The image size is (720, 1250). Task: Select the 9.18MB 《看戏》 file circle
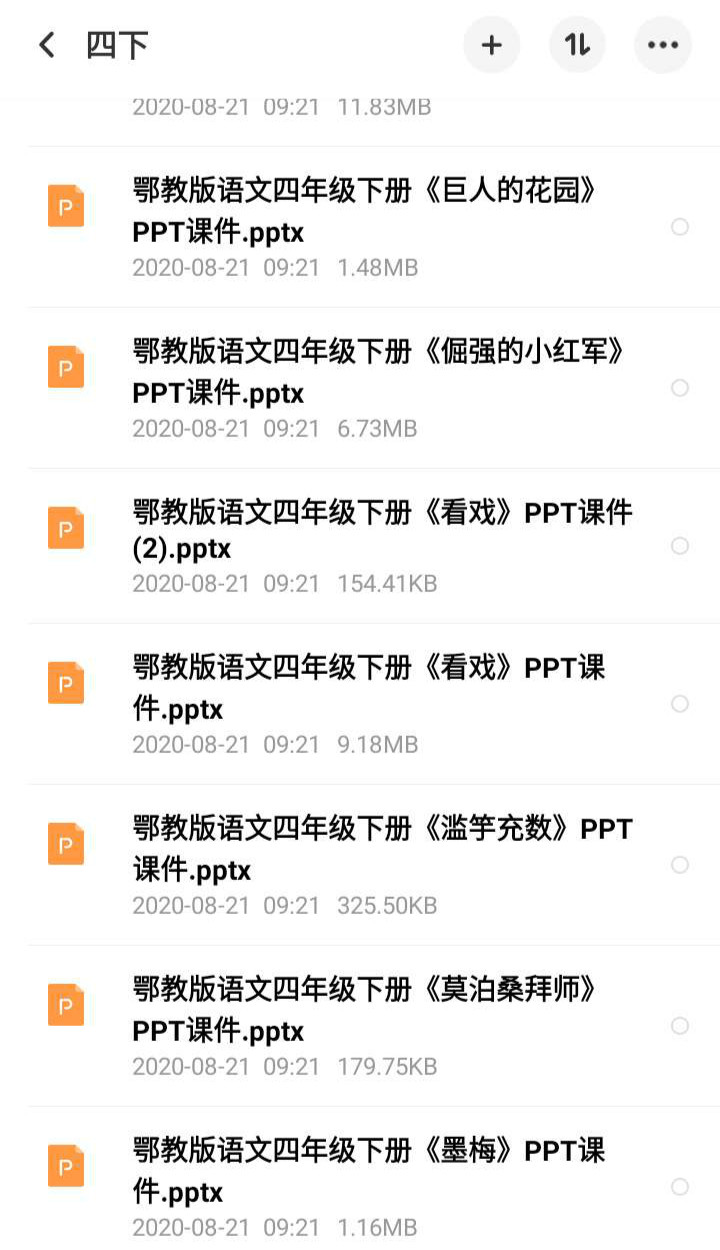pos(680,704)
